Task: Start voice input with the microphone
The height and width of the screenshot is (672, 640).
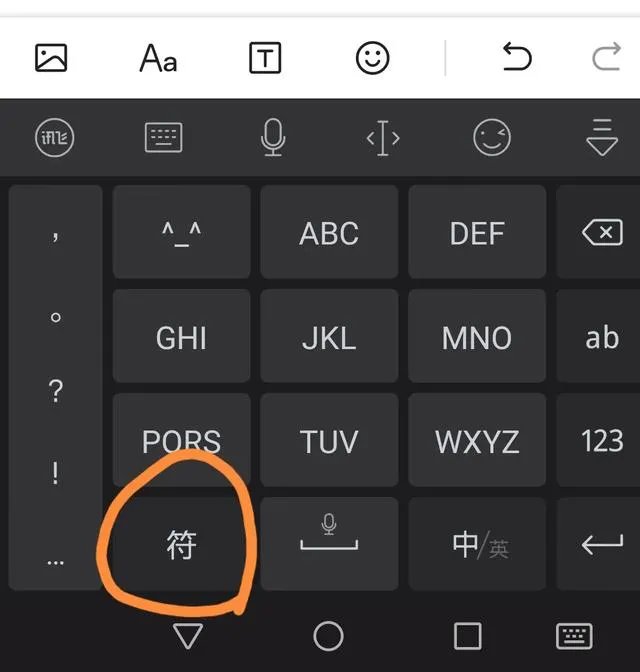Action: (272, 138)
